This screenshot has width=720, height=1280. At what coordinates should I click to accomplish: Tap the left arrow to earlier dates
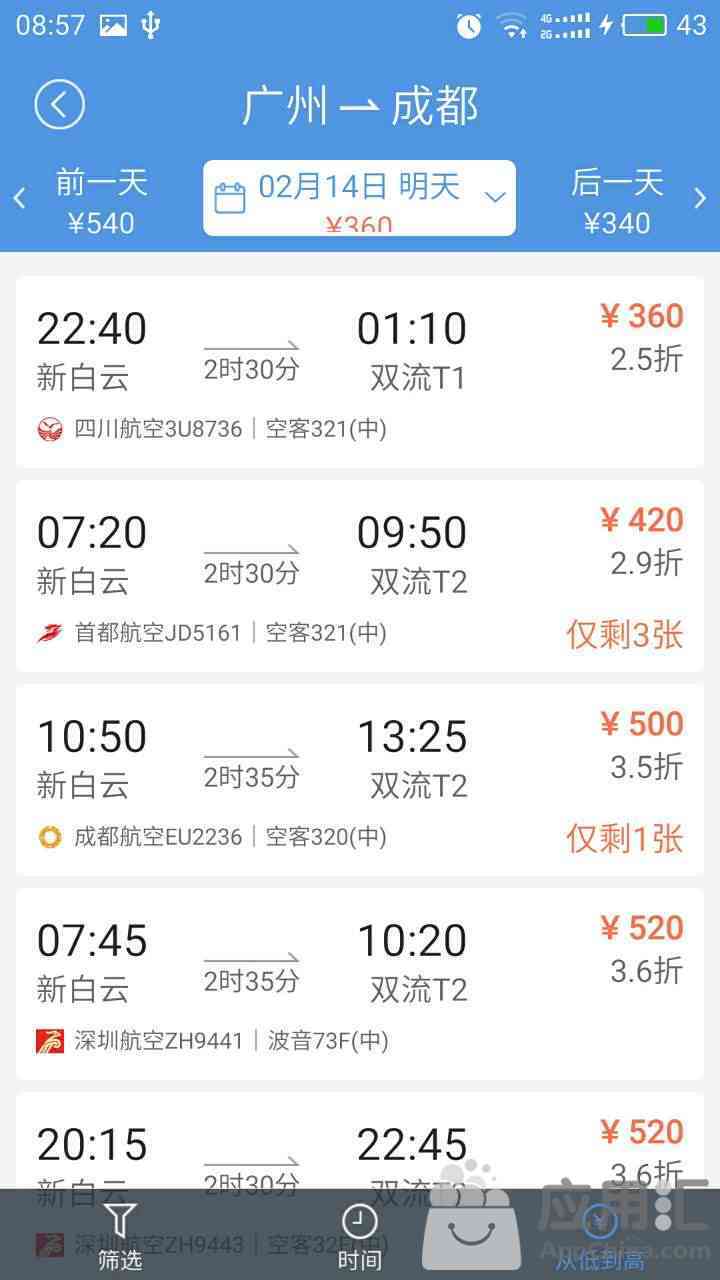pyautogui.click(x=19, y=198)
